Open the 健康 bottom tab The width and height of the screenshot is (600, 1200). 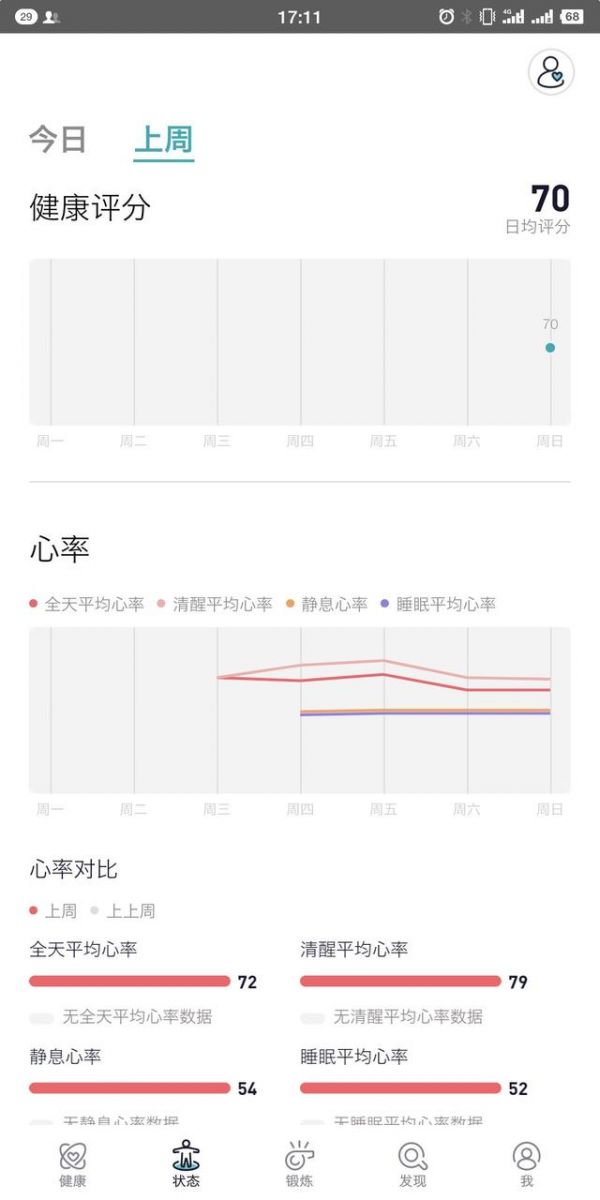pyautogui.click(x=73, y=1165)
